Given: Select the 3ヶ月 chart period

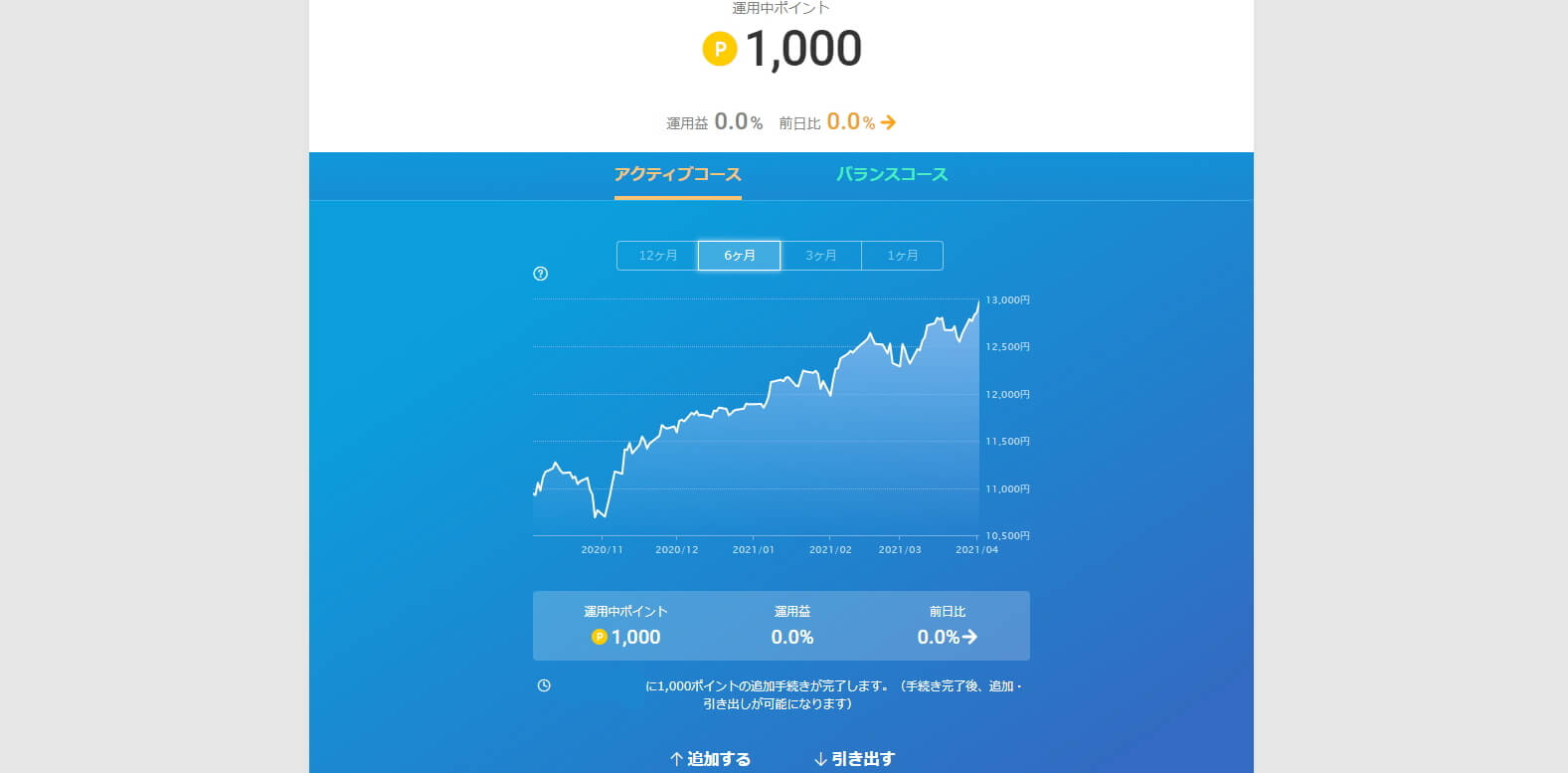Looking at the screenshot, I should point(820,256).
